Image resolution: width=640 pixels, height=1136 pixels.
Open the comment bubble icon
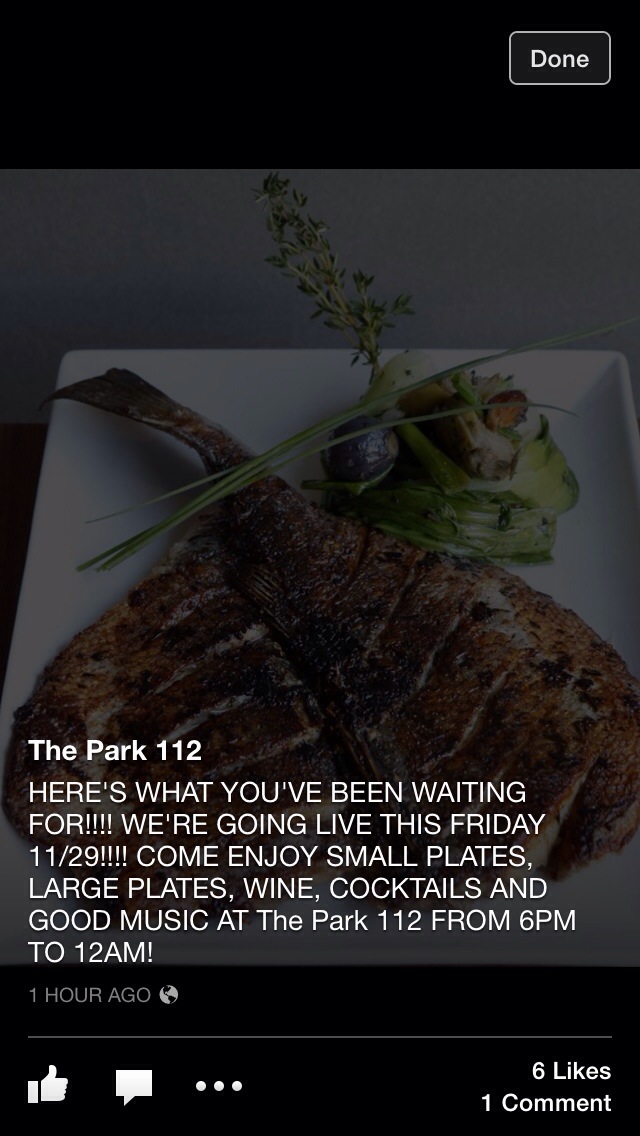point(134,1086)
